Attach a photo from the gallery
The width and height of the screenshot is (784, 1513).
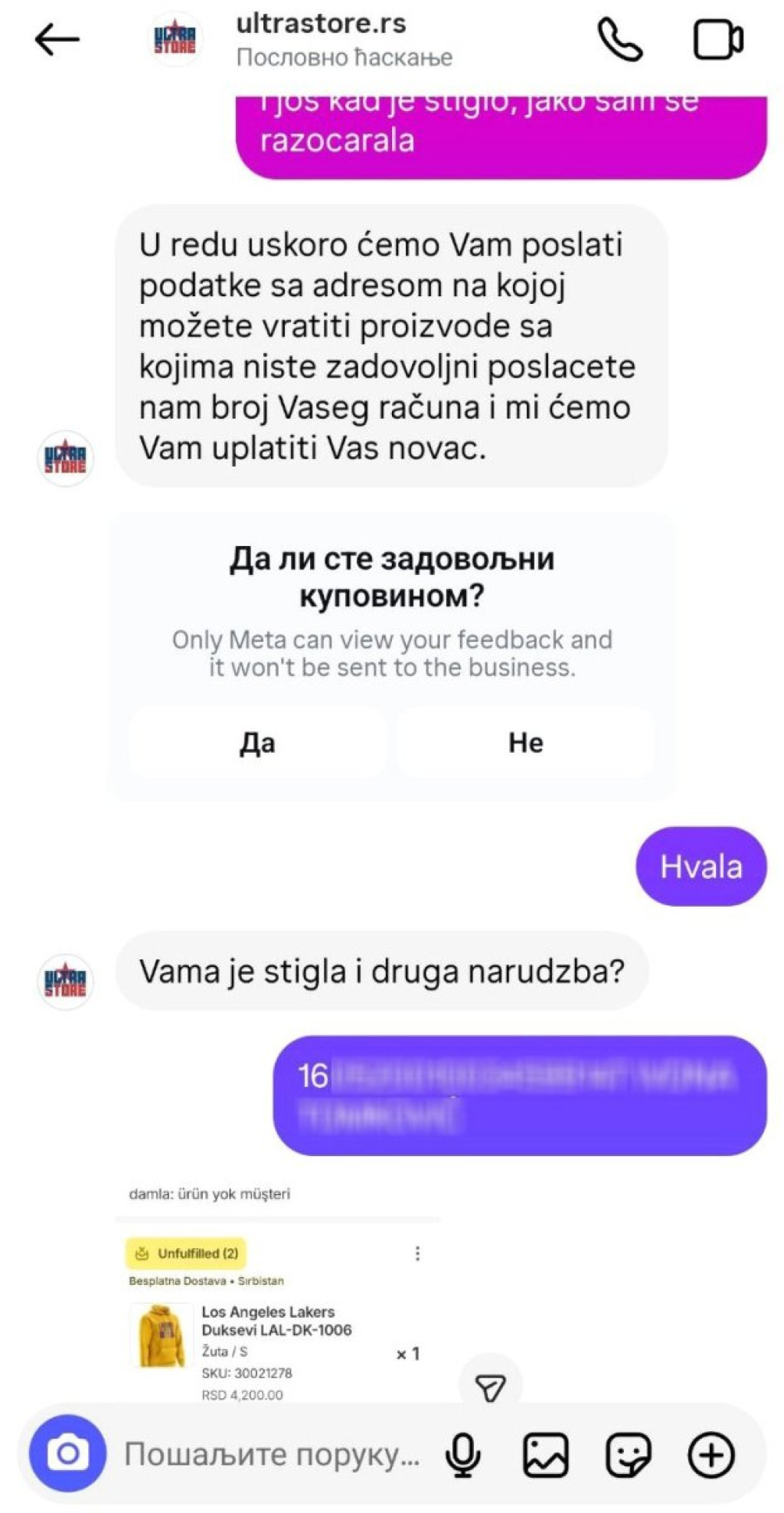pyautogui.click(x=545, y=1453)
